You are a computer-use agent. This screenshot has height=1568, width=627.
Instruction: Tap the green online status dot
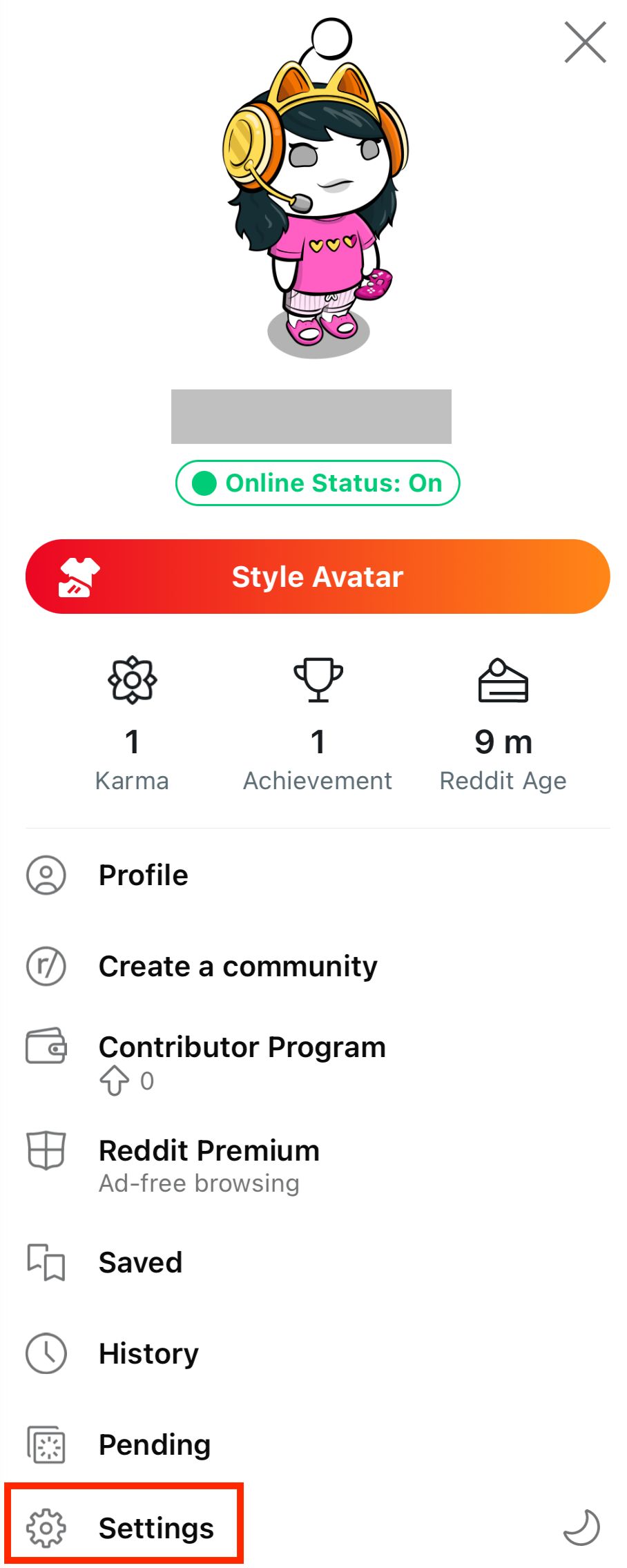click(206, 483)
